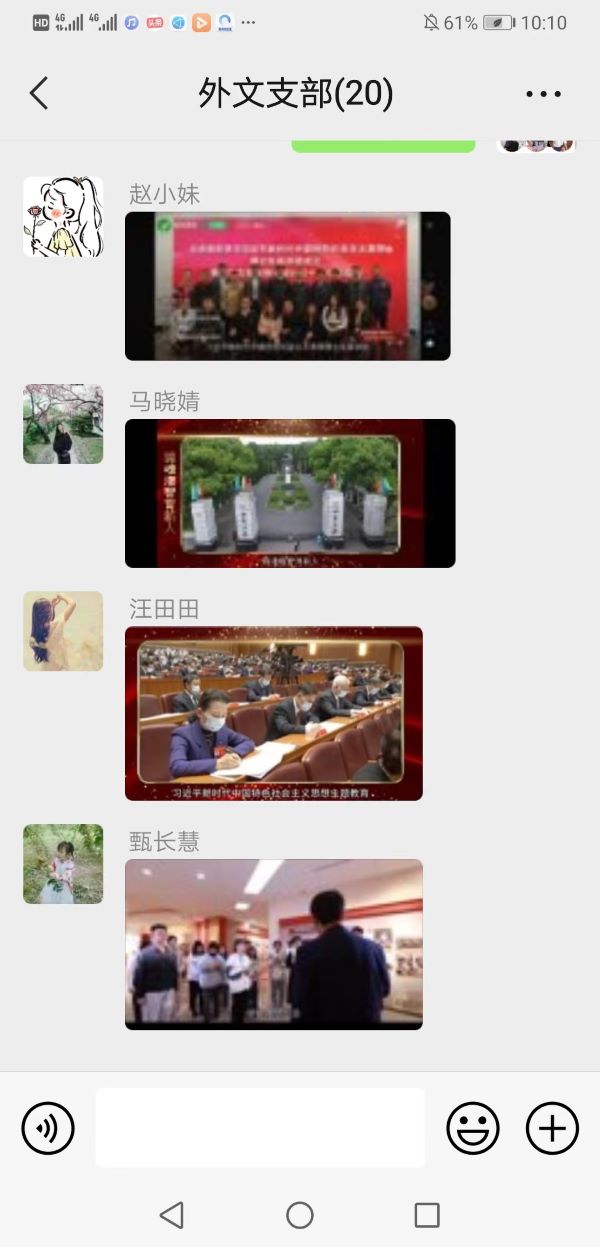Tap the system home button
The width and height of the screenshot is (600, 1247).
[x=300, y=1215]
